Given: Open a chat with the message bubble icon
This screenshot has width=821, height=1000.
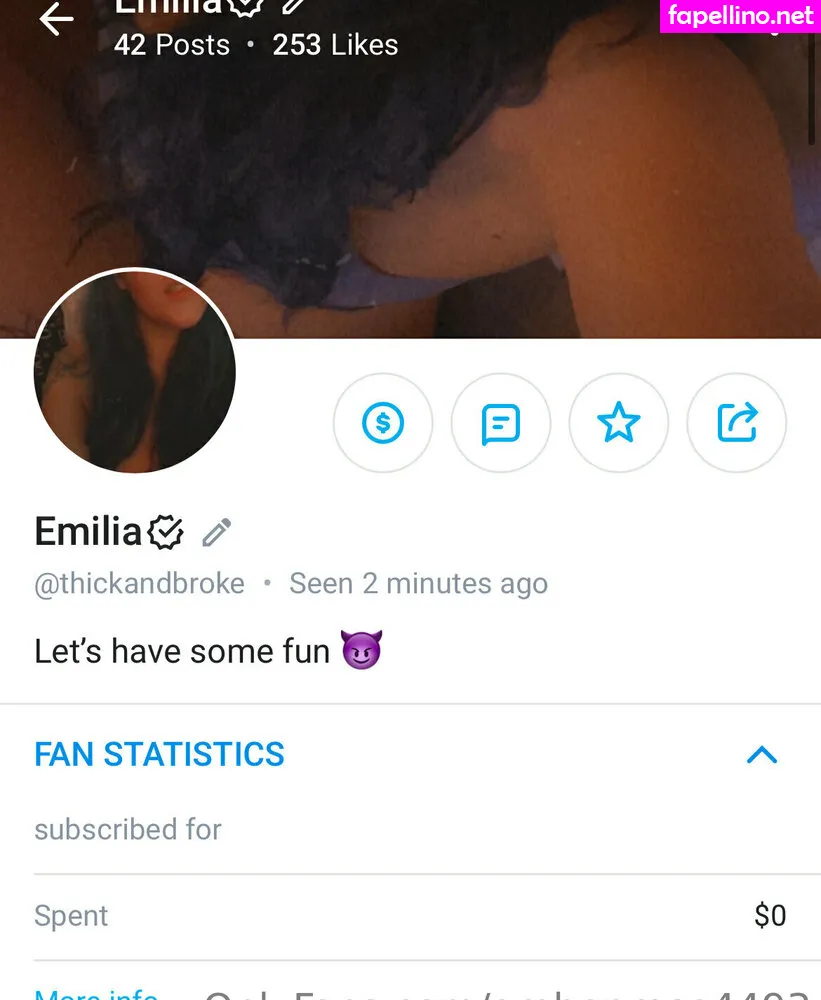Looking at the screenshot, I should click(x=501, y=422).
